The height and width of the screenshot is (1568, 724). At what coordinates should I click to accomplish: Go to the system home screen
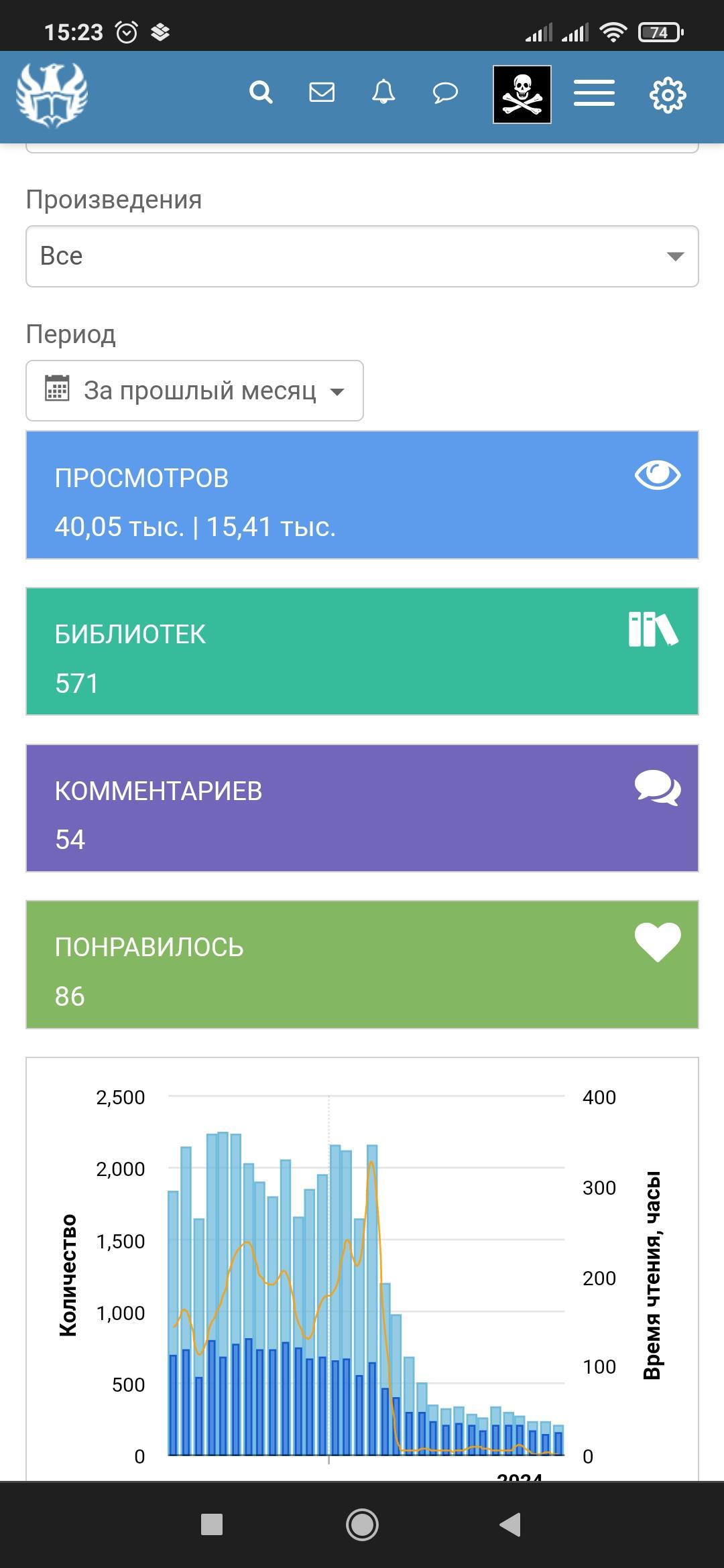pyautogui.click(x=362, y=1524)
